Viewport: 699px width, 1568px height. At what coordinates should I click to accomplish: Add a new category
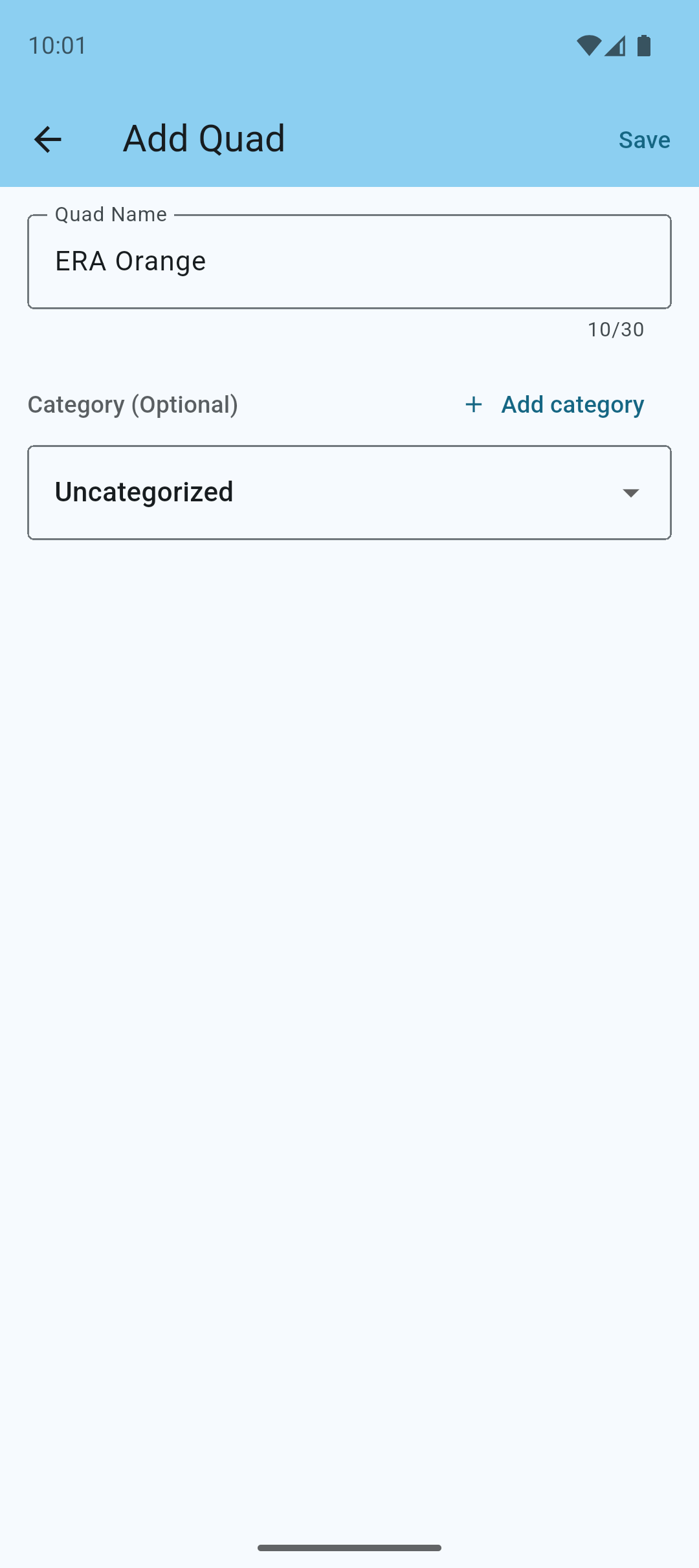pyautogui.click(x=555, y=405)
